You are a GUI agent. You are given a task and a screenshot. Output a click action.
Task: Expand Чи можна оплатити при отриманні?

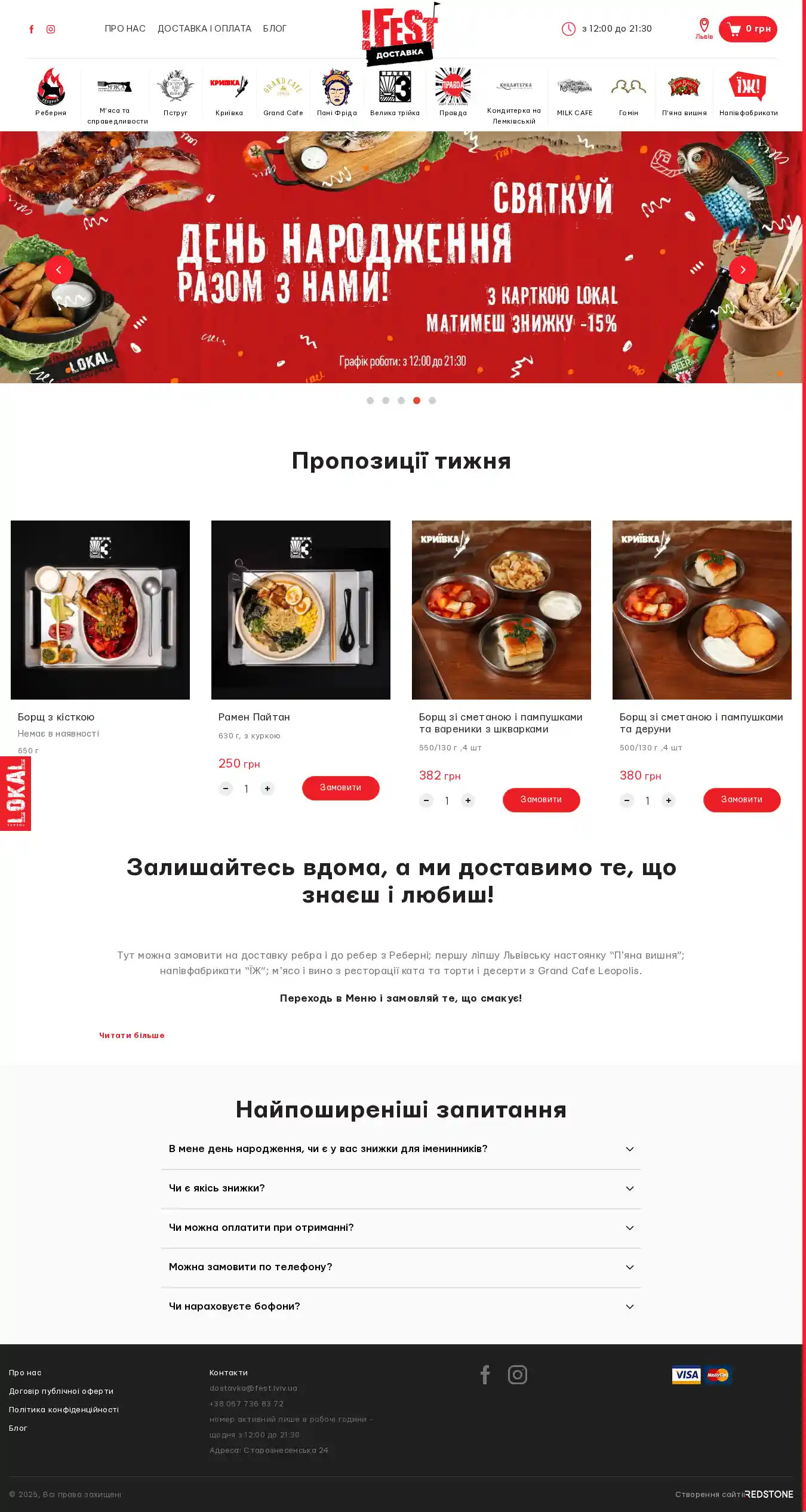point(401,1228)
